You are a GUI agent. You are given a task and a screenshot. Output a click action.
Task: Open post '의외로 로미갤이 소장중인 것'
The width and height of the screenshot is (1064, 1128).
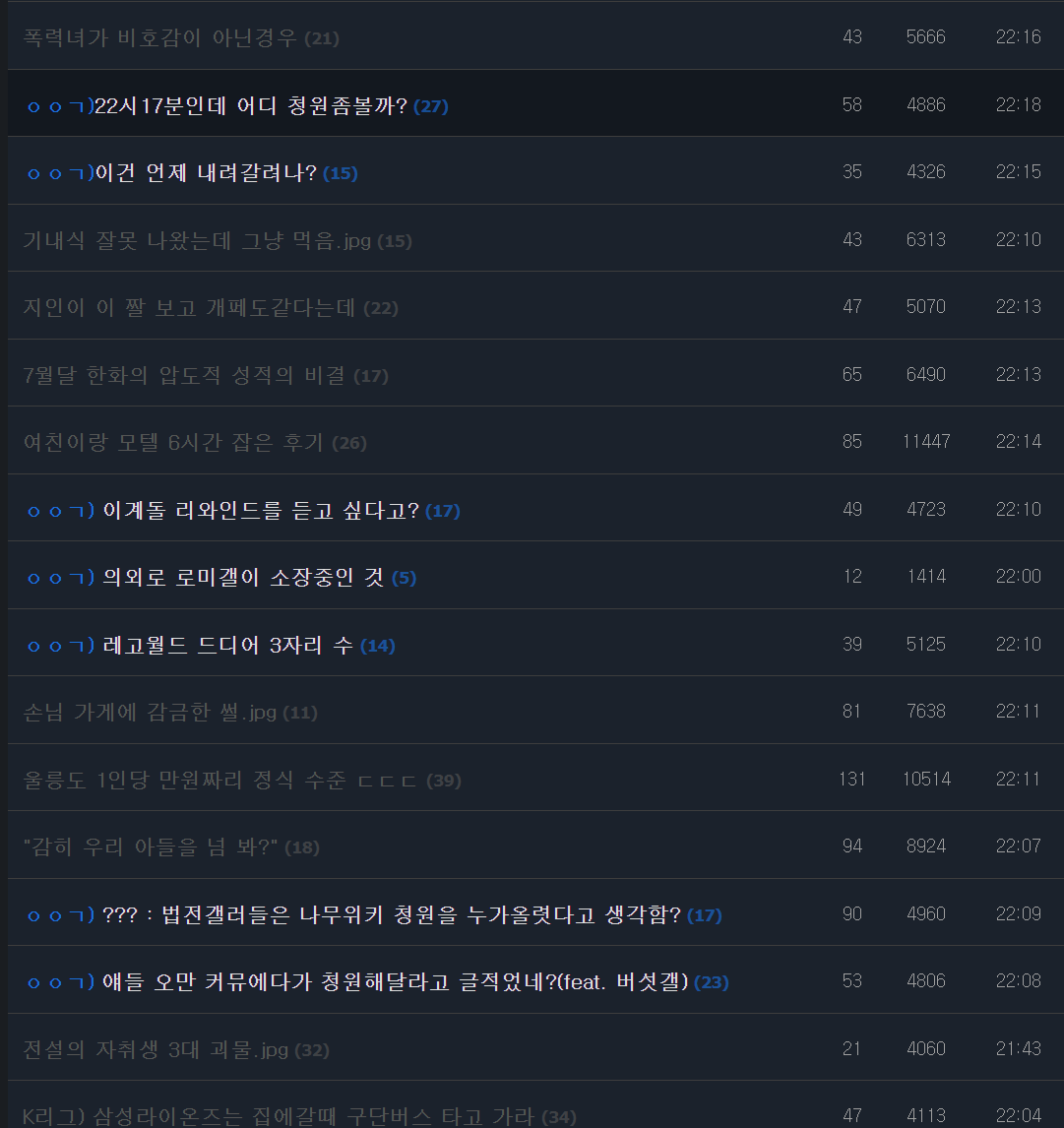(x=243, y=578)
